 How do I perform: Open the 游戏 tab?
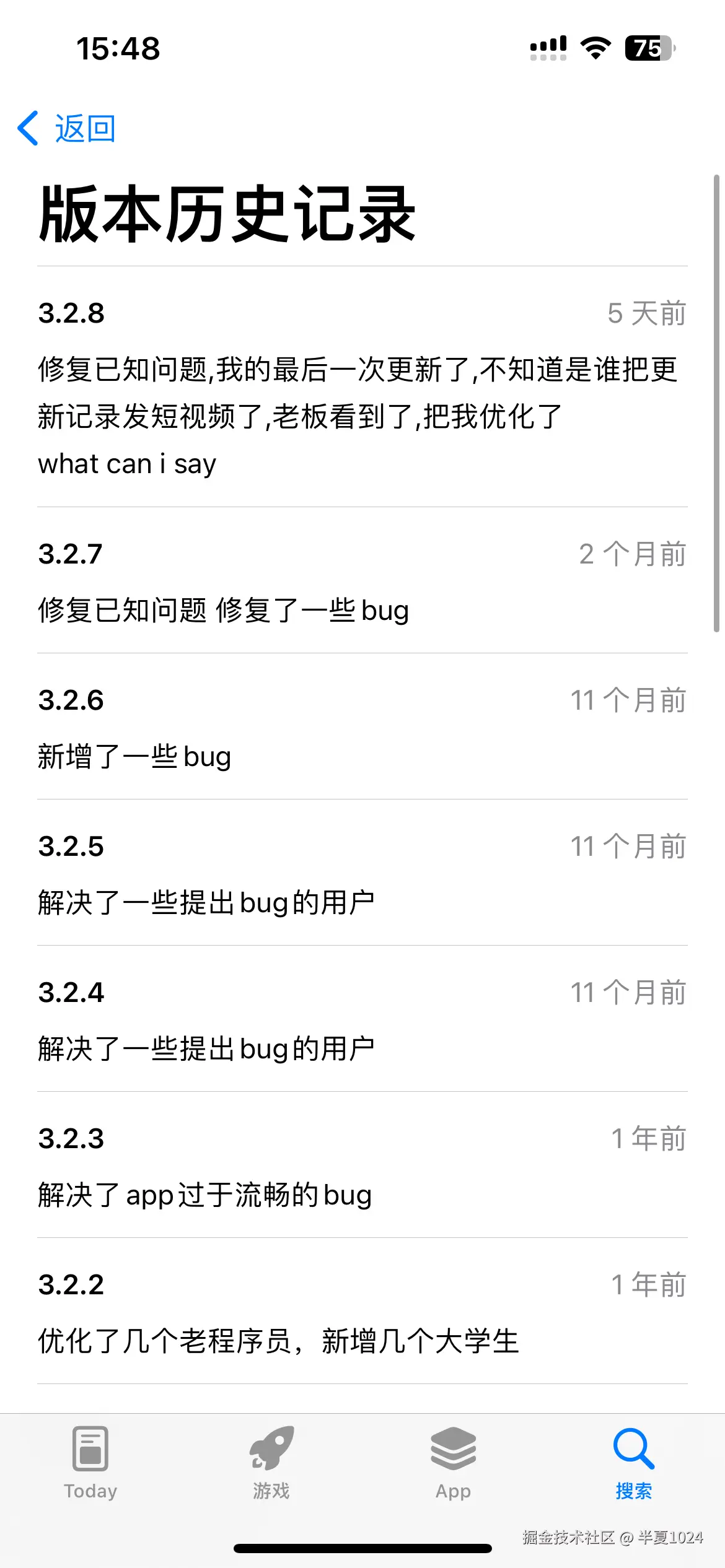tap(271, 1463)
